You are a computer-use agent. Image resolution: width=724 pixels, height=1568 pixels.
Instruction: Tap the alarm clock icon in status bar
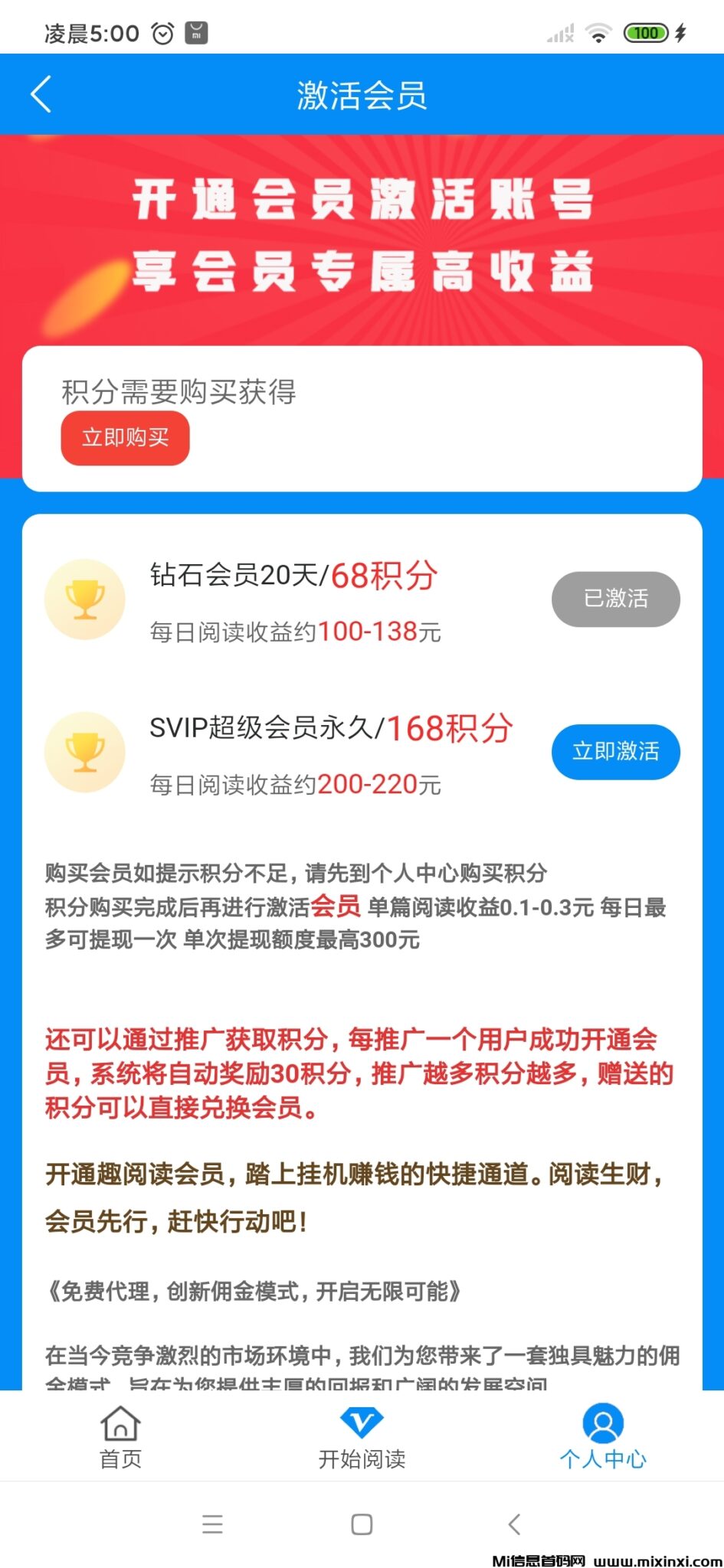click(161, 32)
